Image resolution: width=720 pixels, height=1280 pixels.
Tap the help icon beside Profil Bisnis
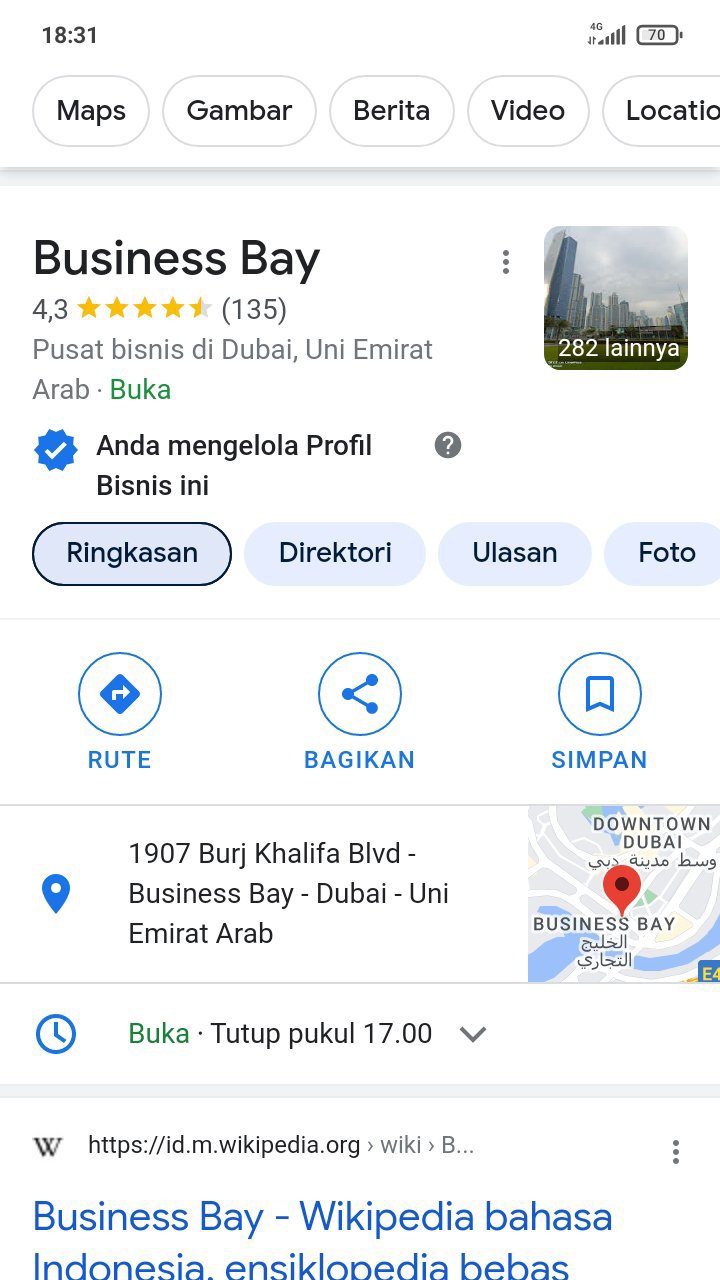(x=448, y=445)
